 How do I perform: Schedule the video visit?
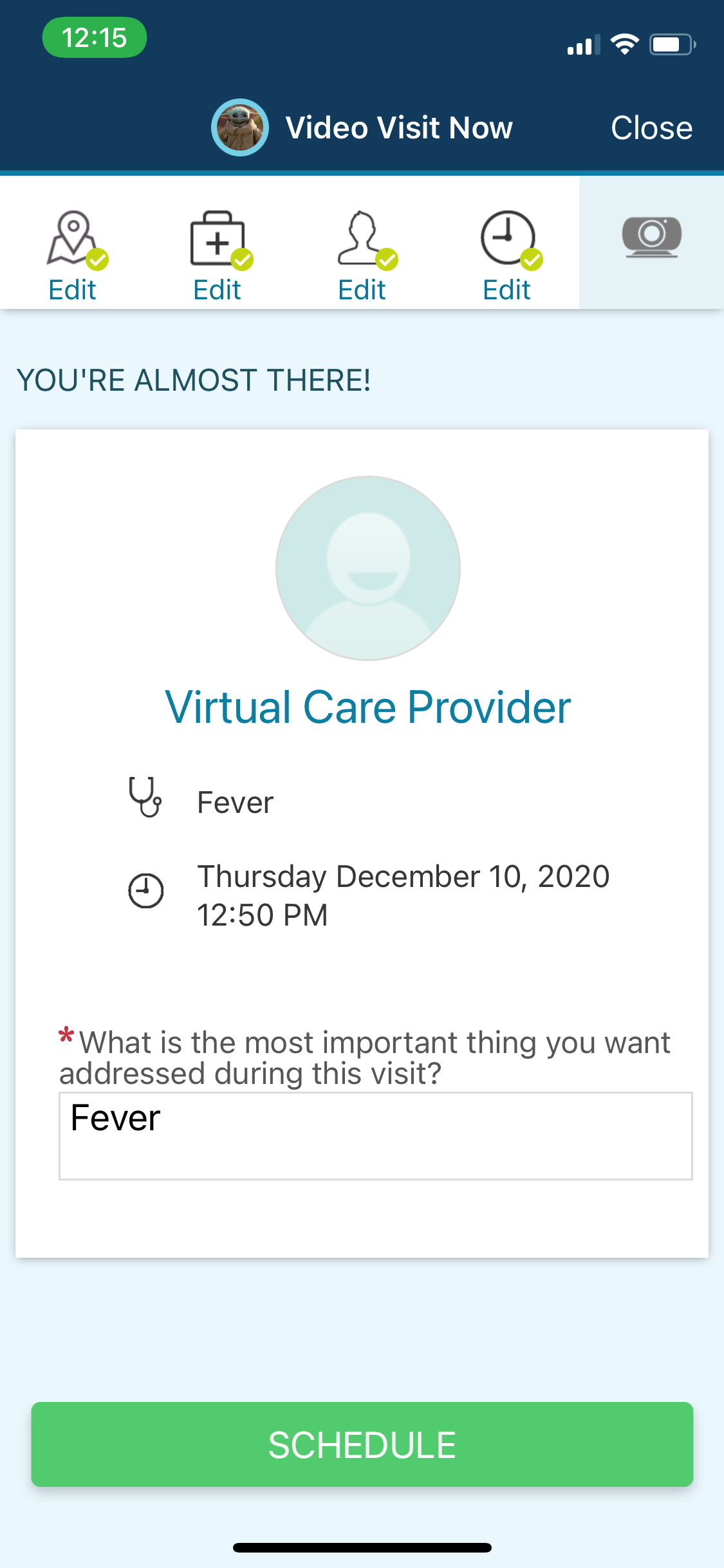tap(362, 1444)
